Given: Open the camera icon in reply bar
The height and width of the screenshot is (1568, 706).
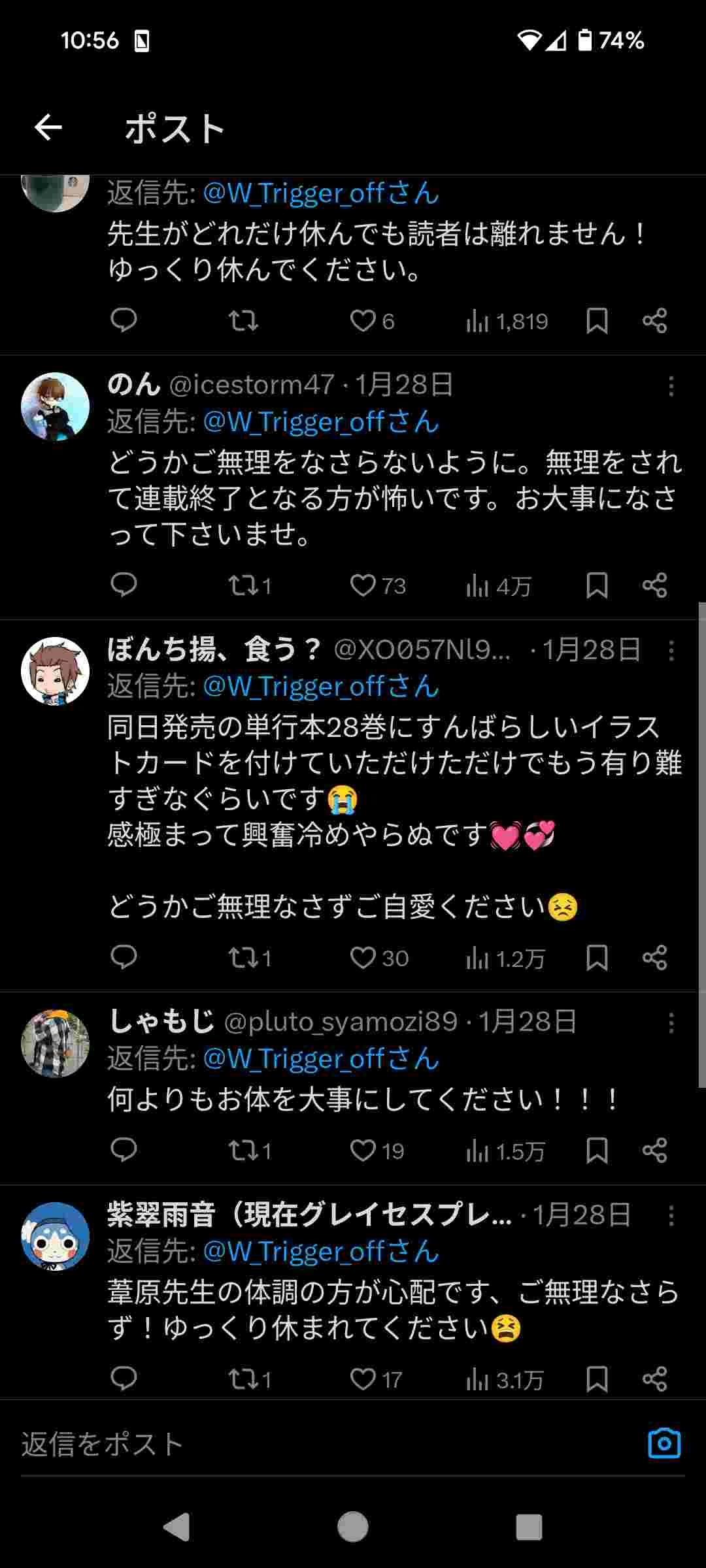Looking at the screenshot, I should tap(664, 1443).
